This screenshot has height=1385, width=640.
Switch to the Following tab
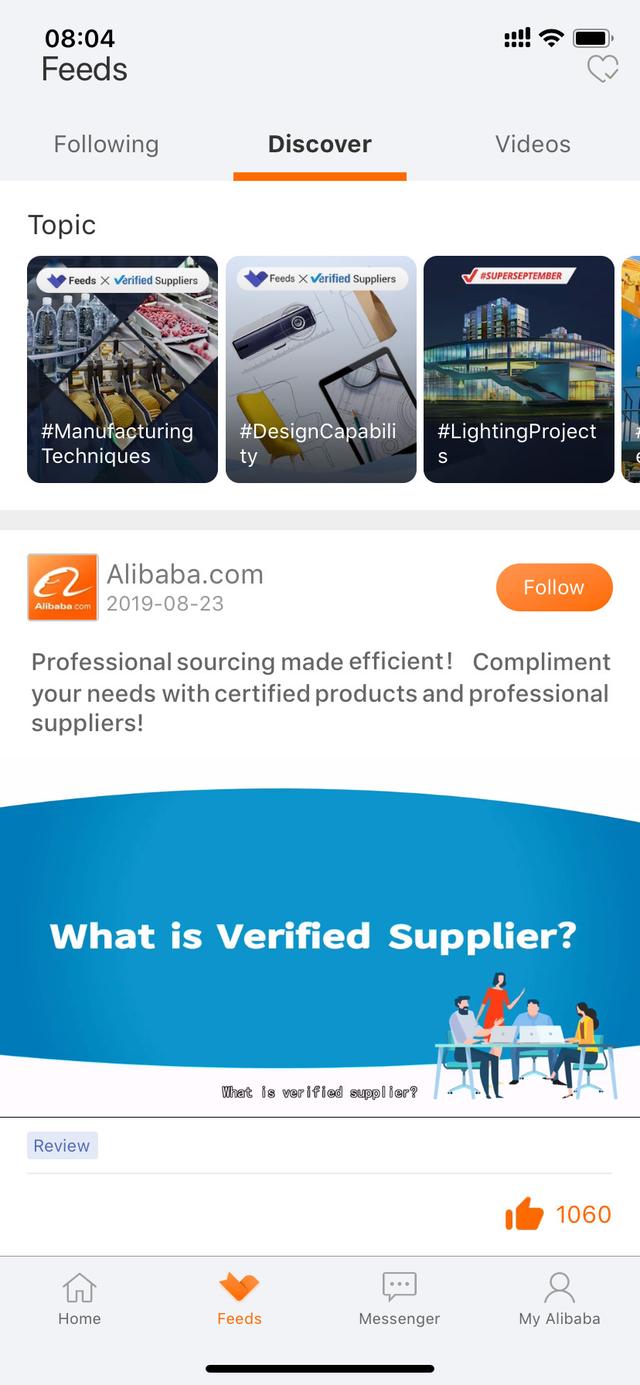[x=106, y=144]
